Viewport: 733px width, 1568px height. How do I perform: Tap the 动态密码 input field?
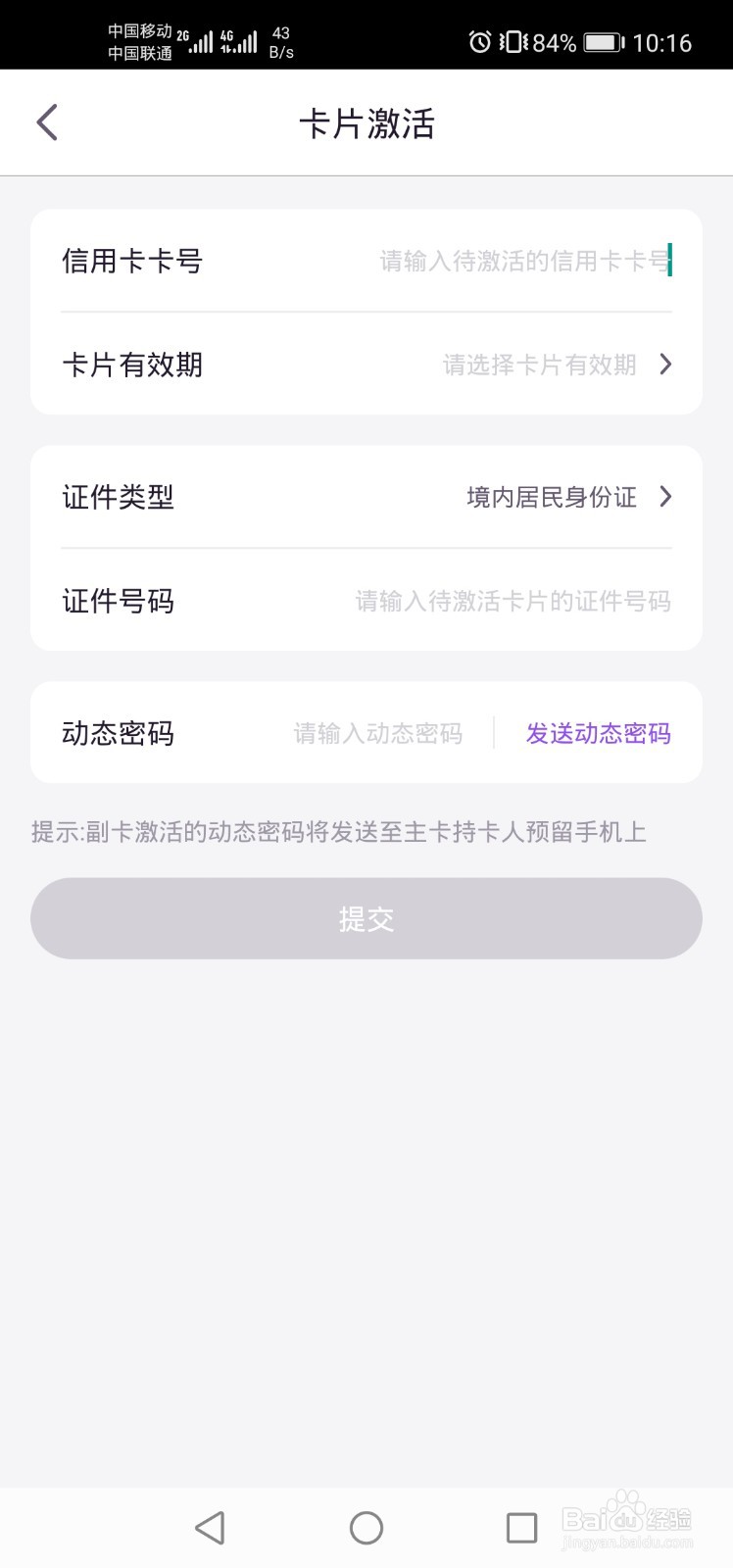pyautogui.click(x=378, y=733)
